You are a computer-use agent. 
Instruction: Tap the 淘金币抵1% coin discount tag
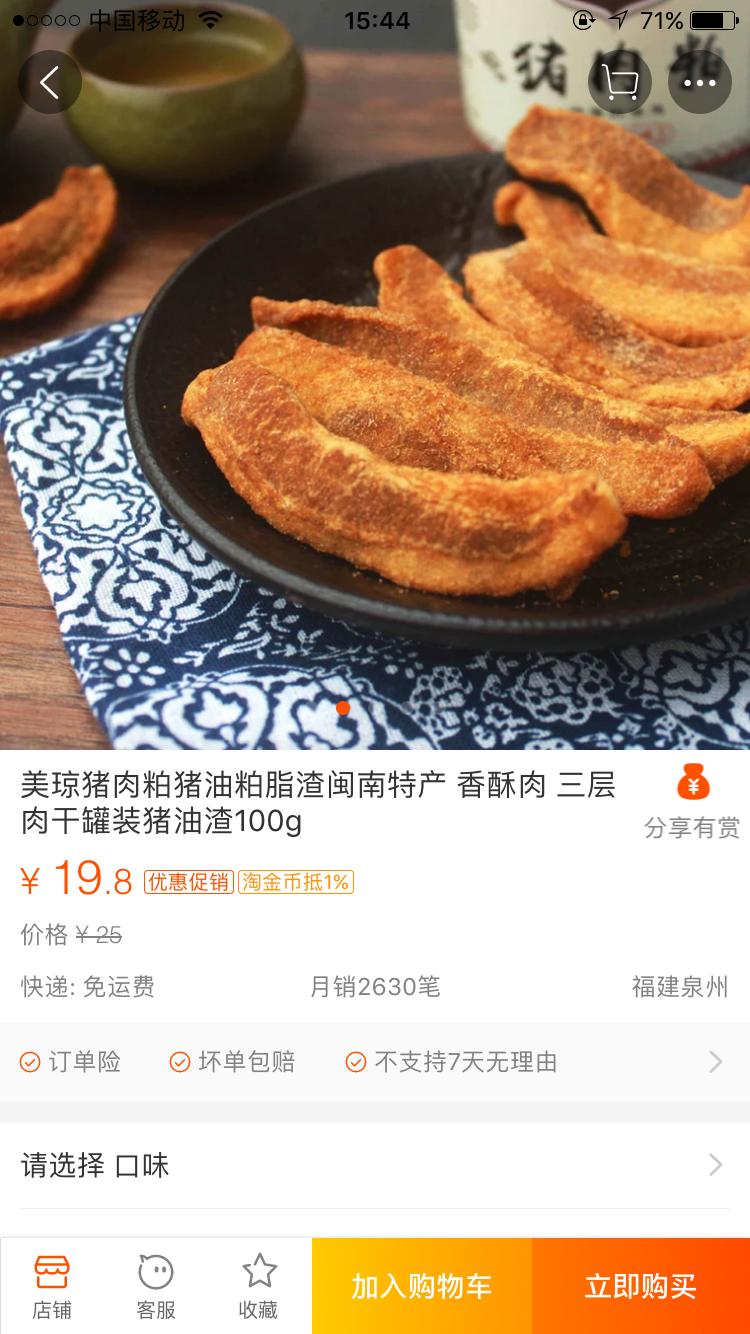click(295, 883)
